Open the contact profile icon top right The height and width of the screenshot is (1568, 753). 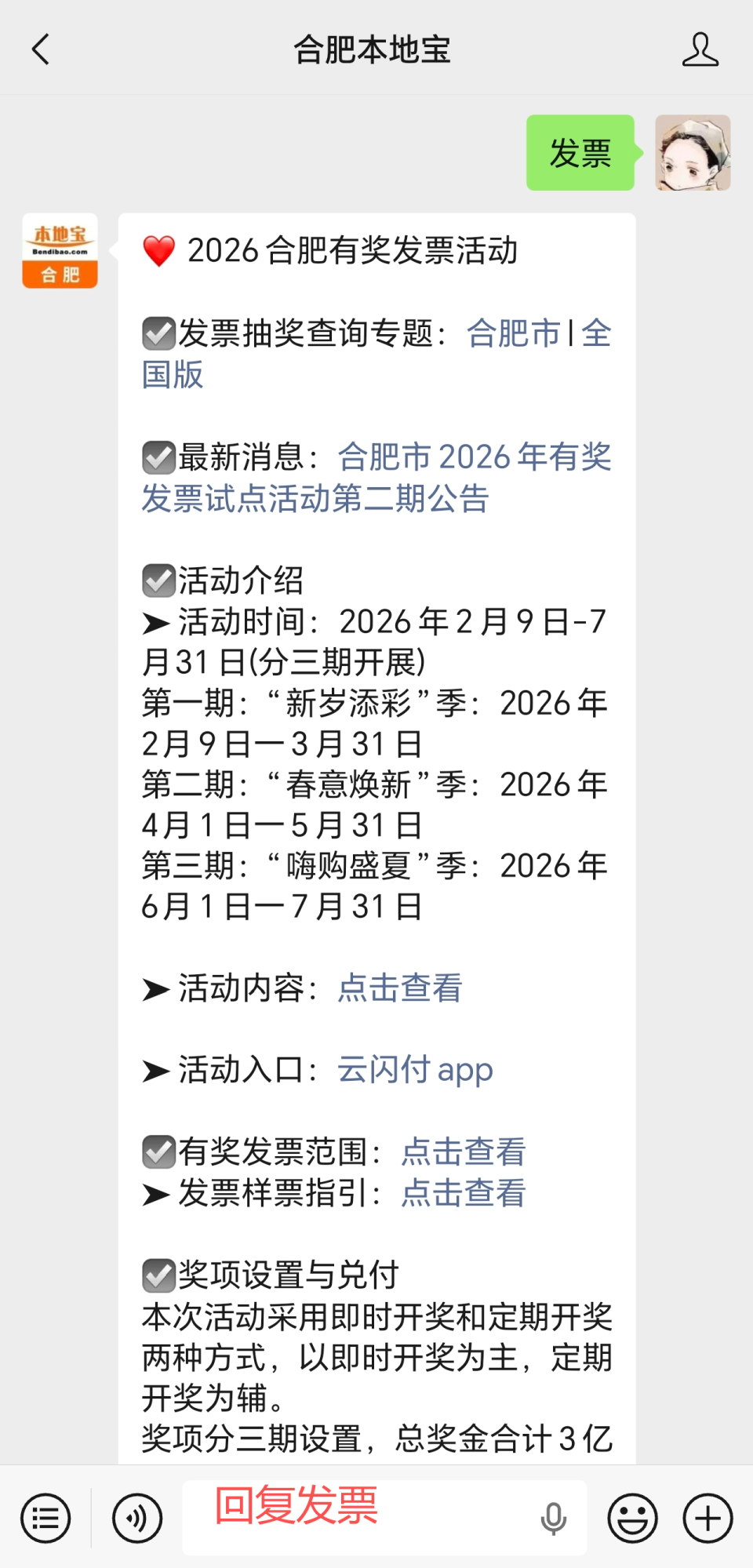click(700, 49)
